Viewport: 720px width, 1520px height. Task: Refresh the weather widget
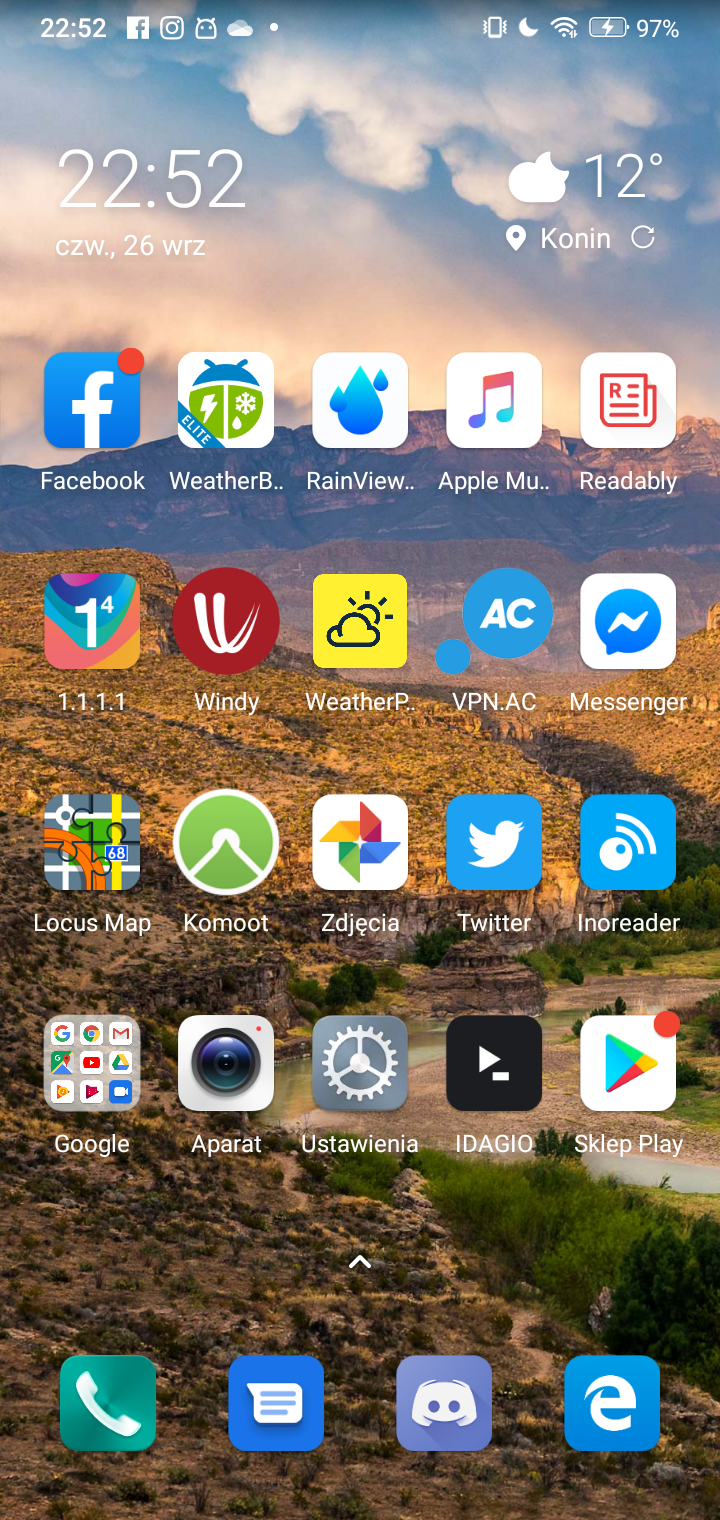click(x=643, y=237)
